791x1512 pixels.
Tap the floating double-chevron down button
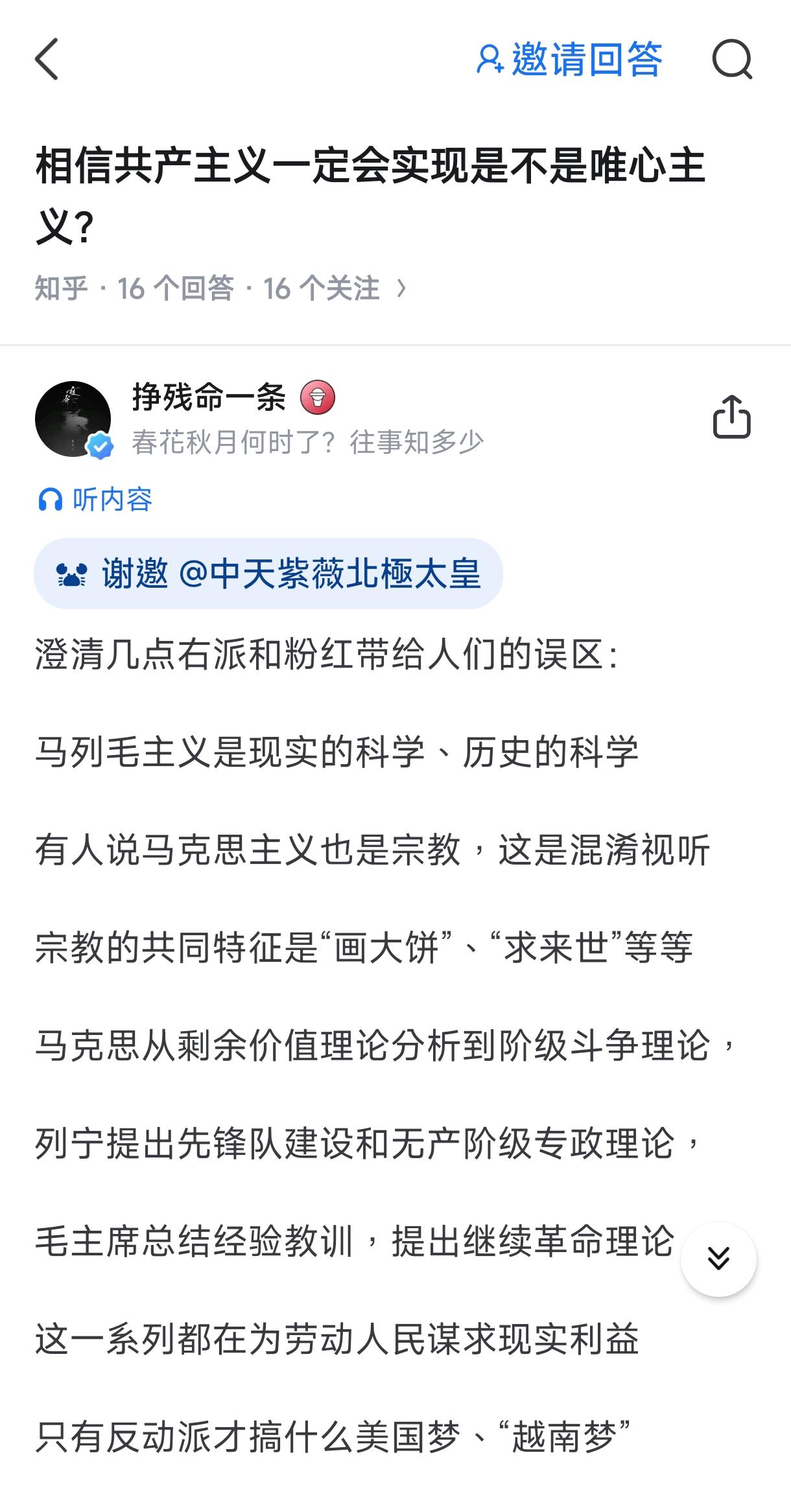pos(718,1259)
